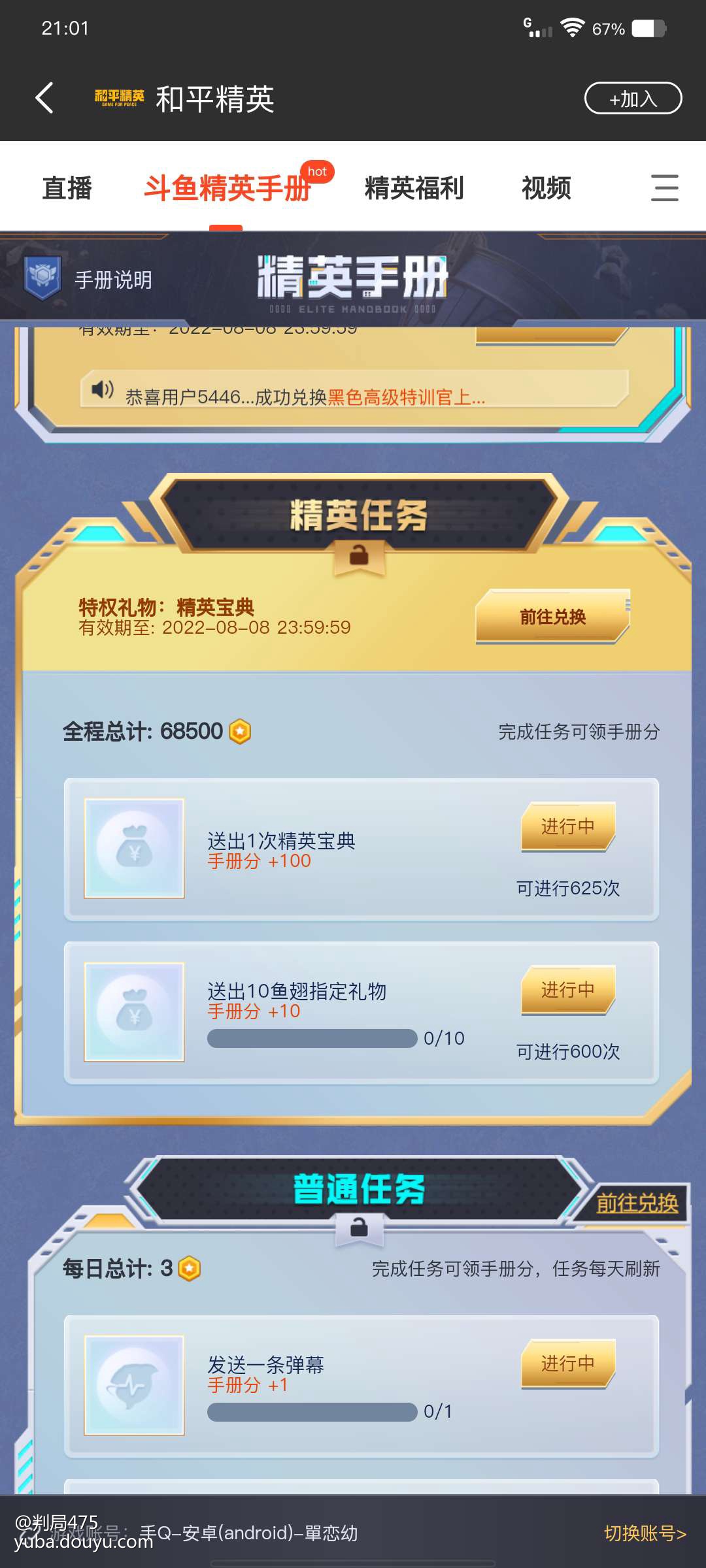Open 手册说明 handbook instructions
Viewport: 706px width, 1568px height.
click(89, 279)
